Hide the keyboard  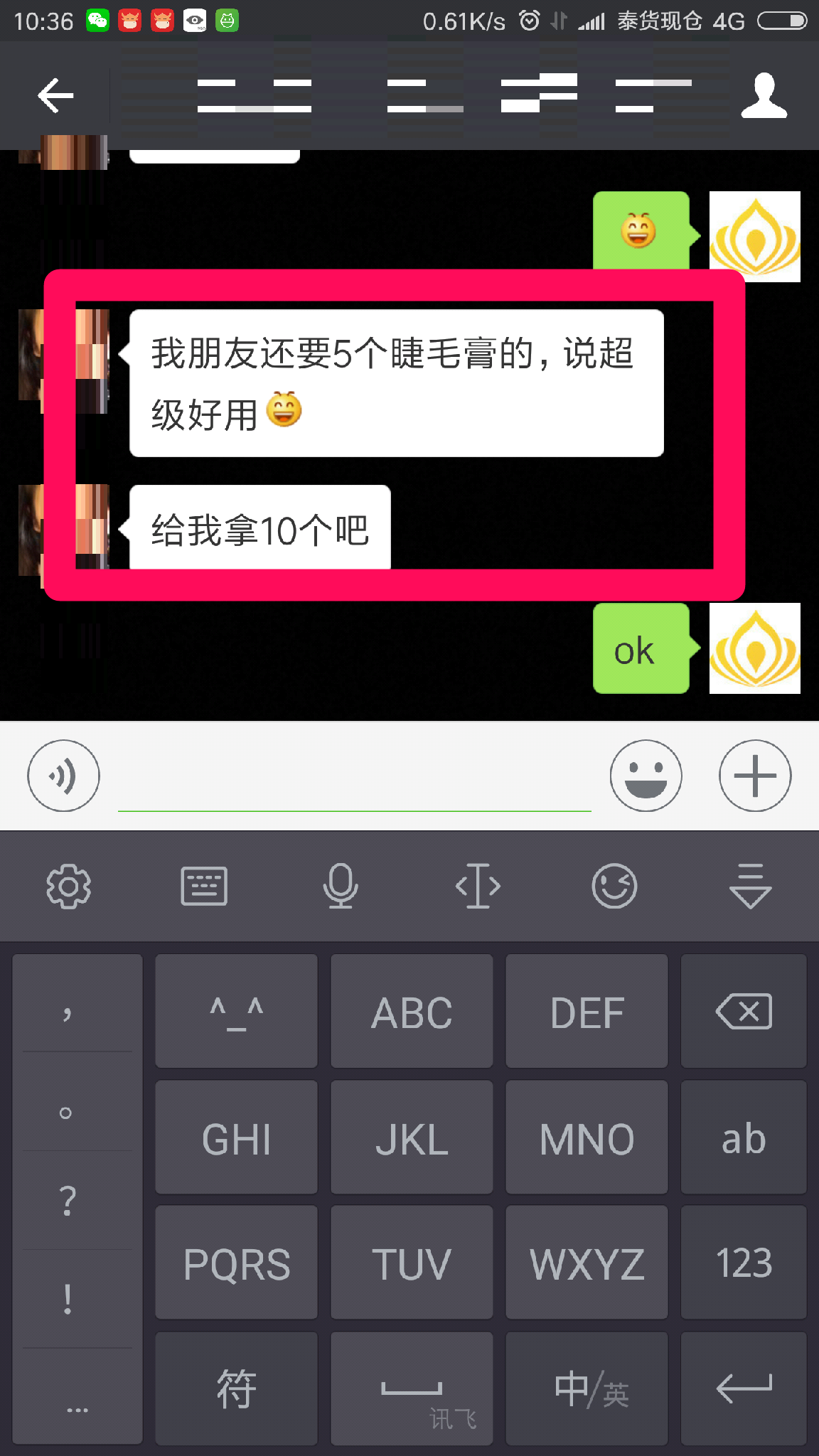coord(751,887)
